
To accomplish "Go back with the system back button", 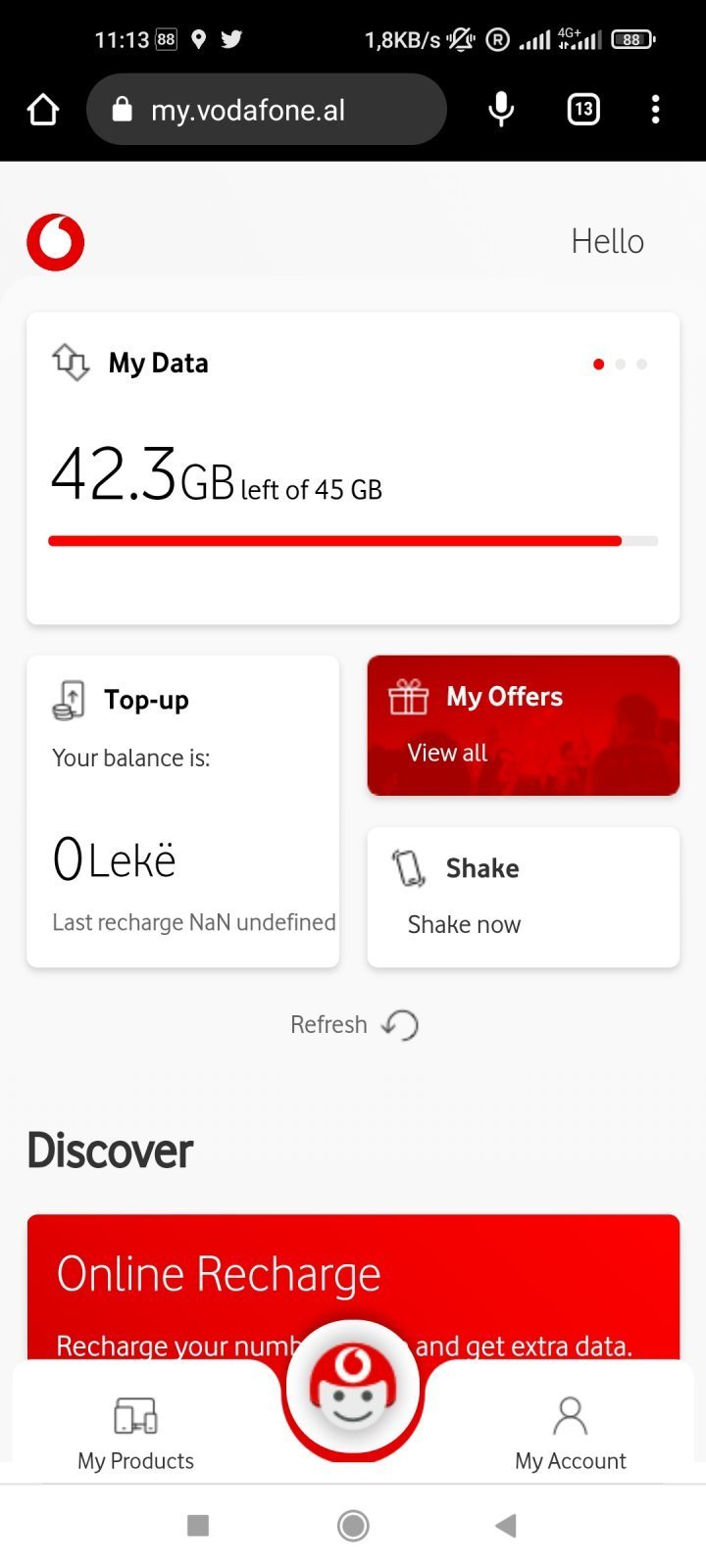I will 506,1525.
